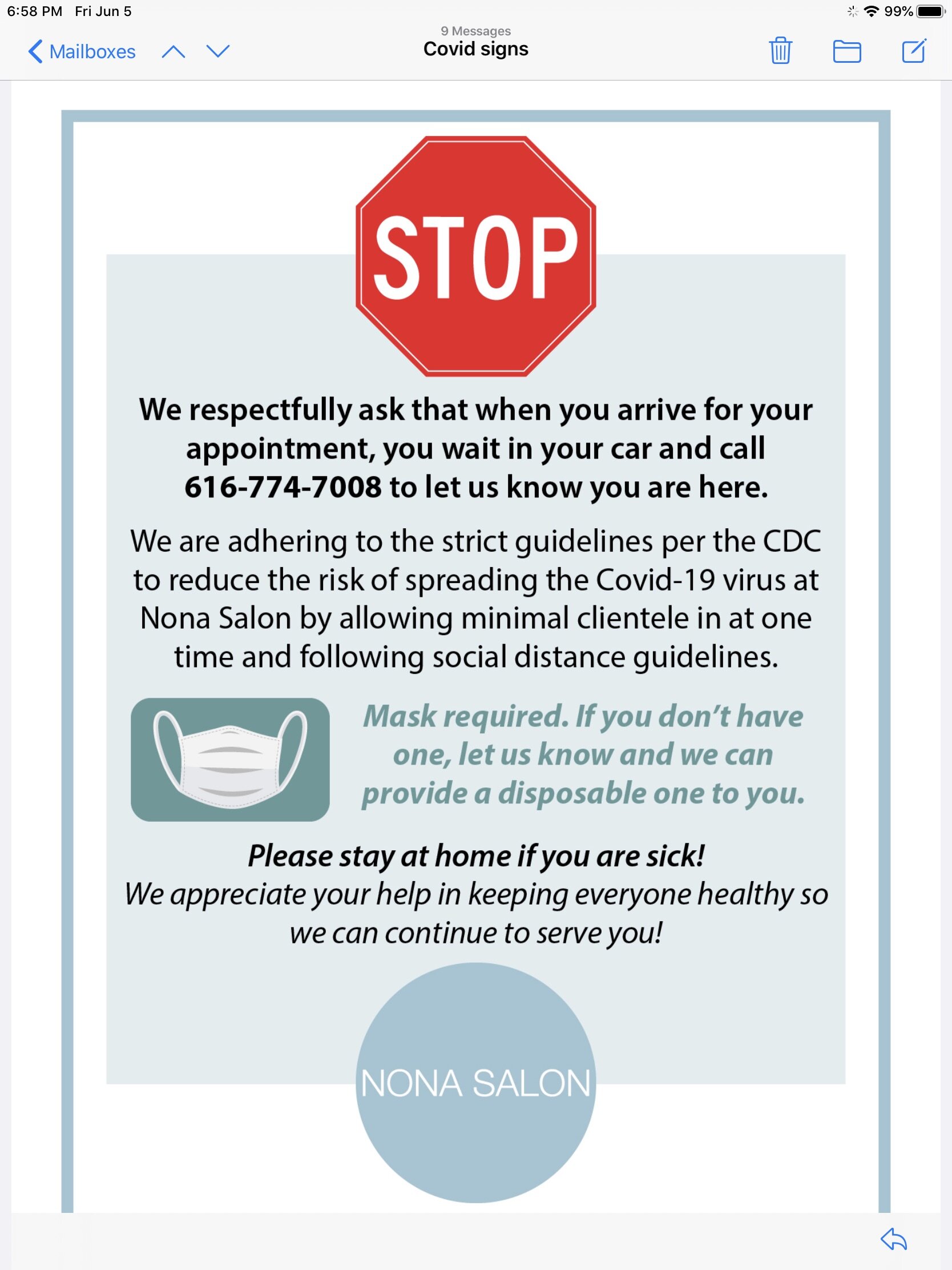Open the reply arrow options
The height and width of the screenshot is (1270, 952).
[893, 1239]
